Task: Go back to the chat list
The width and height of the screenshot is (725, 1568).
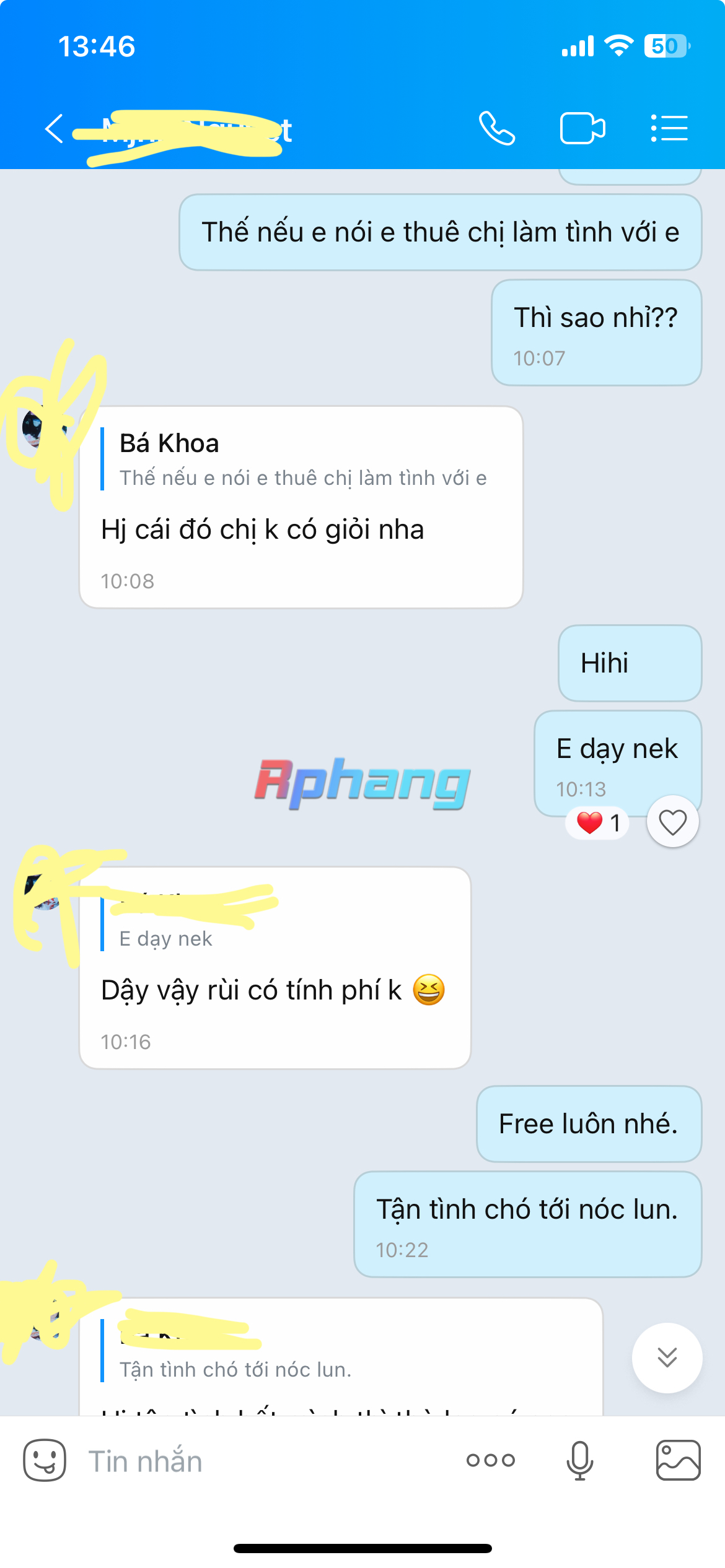Action: [x=55, y=129]
